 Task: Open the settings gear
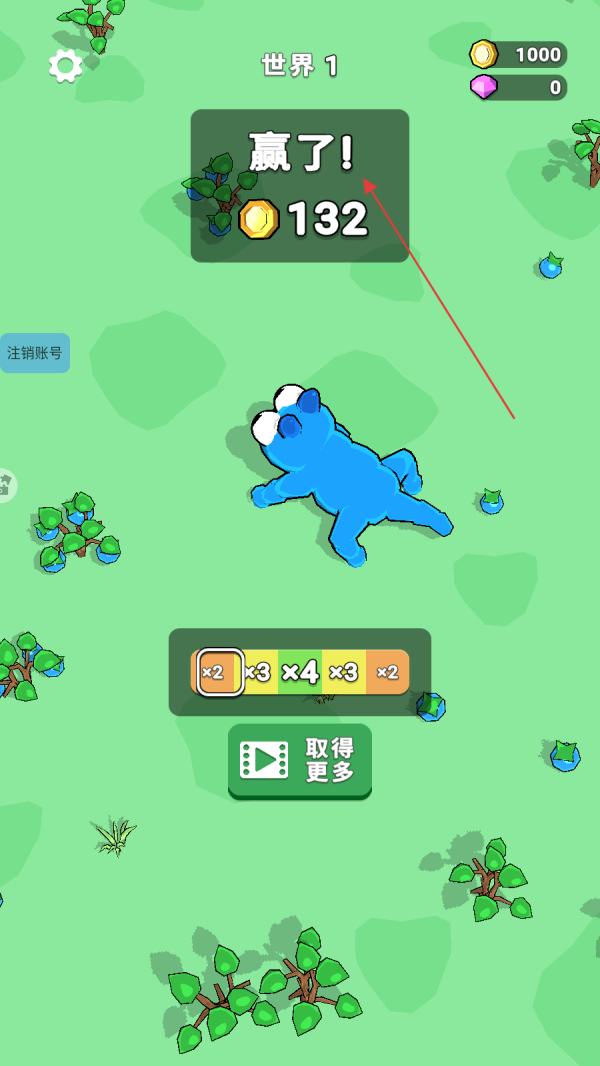tap(66, 66)
